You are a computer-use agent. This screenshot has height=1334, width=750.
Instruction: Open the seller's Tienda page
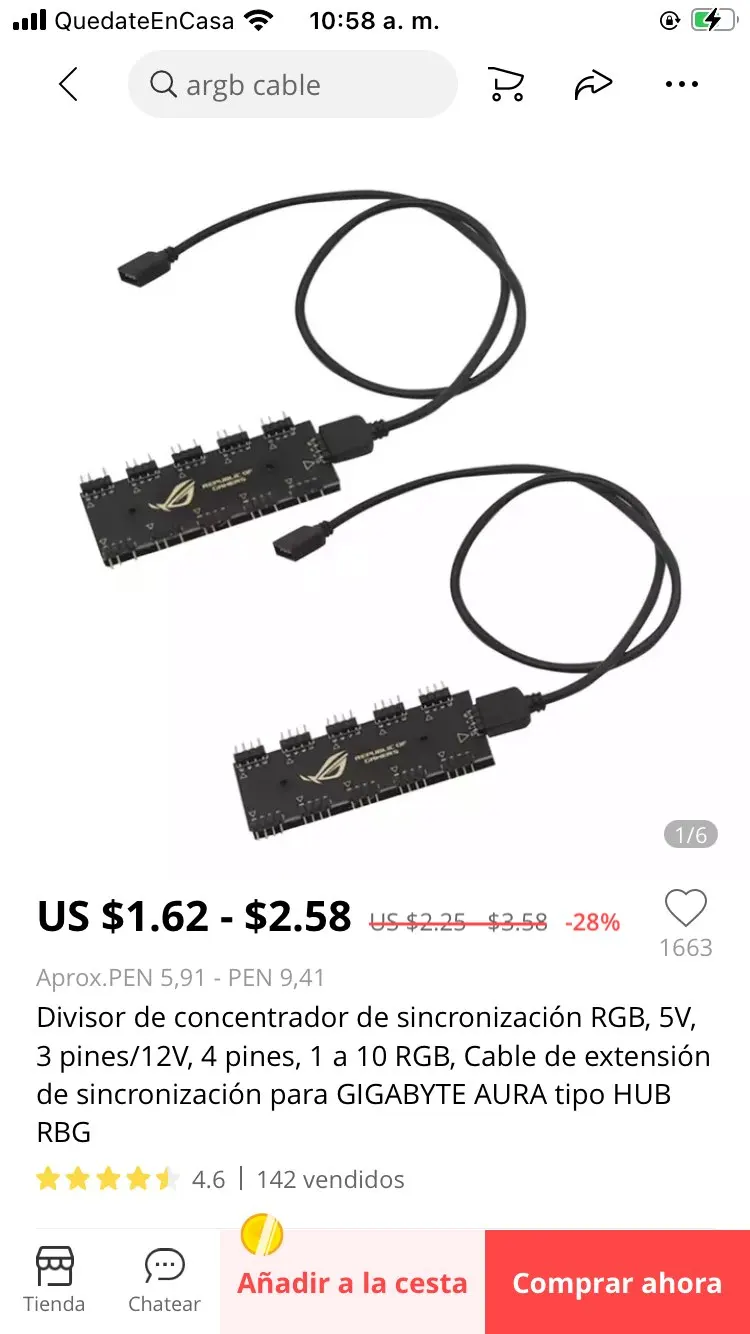click(54, 1280)
